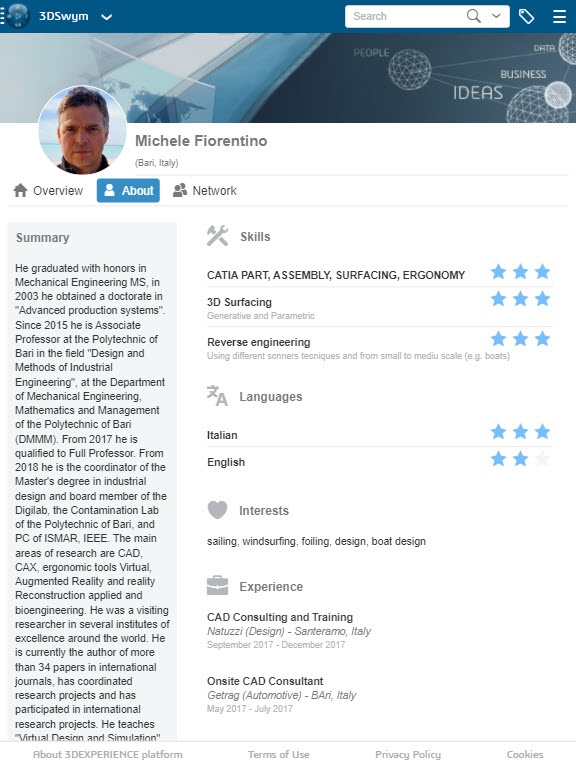View Michele Fiorentino's profile photo

click(82, 130)
